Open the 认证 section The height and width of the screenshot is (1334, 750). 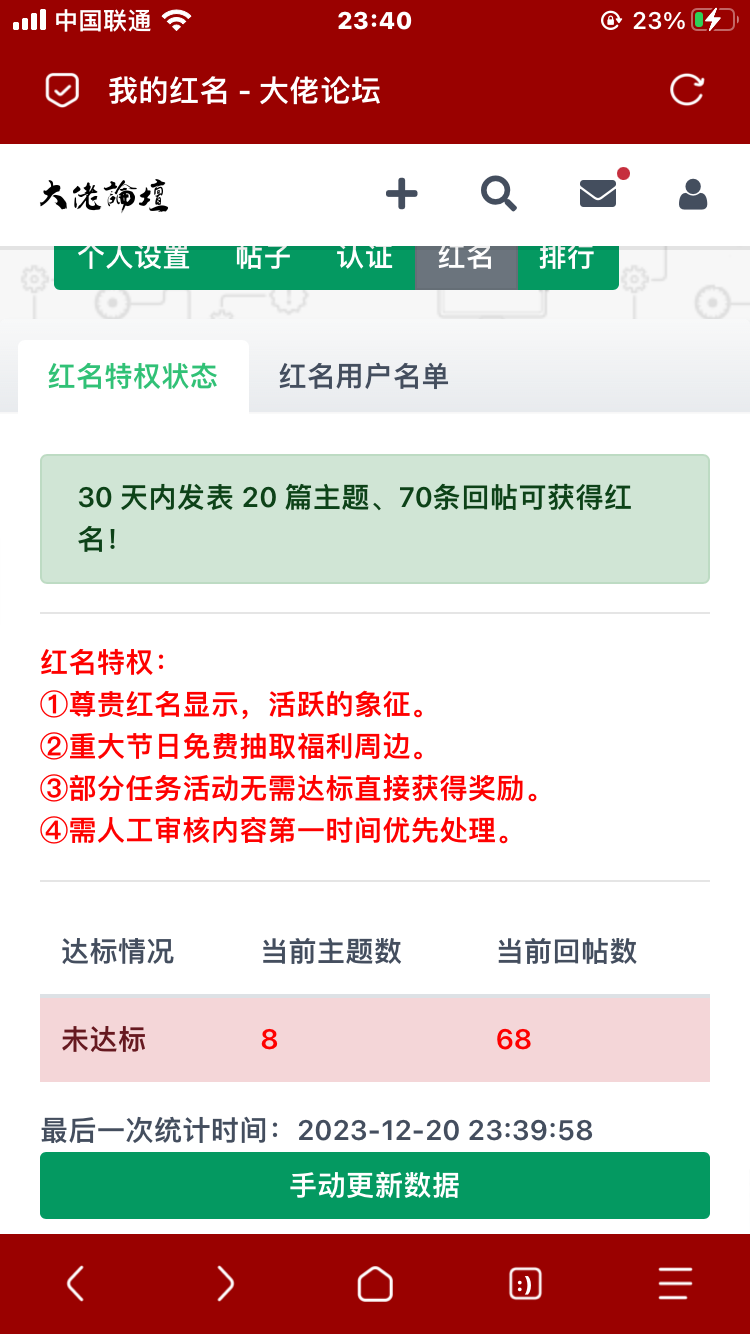click(x=364, y=262)
